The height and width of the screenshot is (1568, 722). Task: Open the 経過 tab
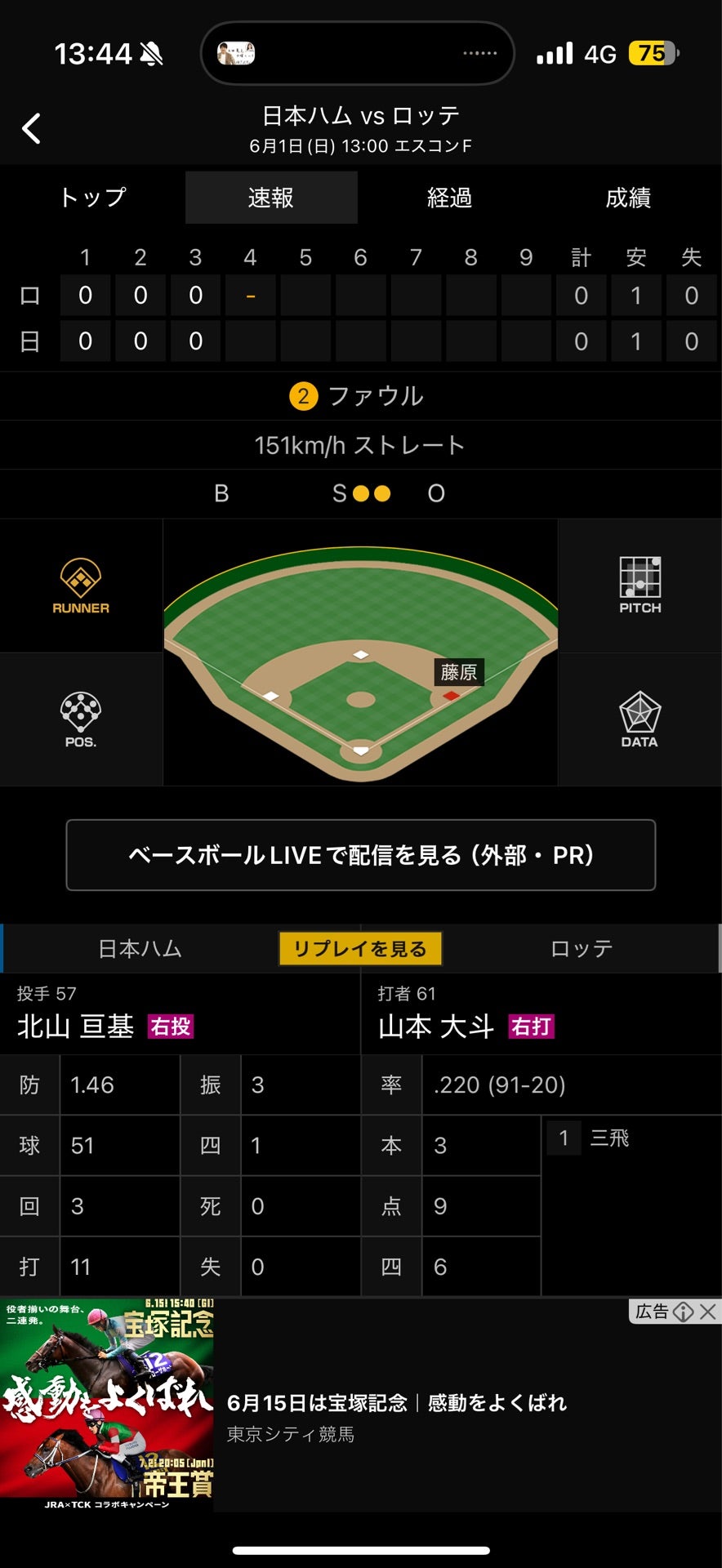coord(449,198)
